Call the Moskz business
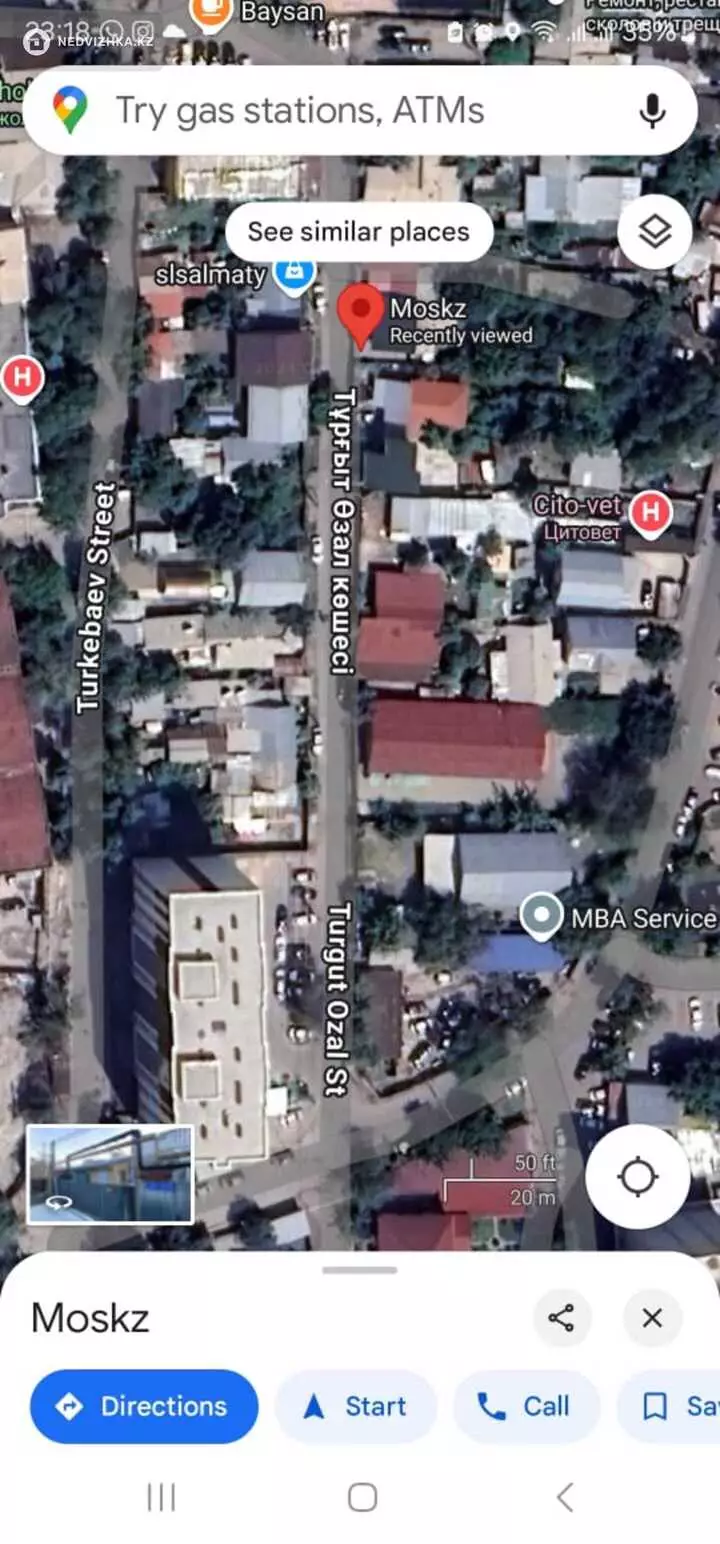Screen dimensions: 720x1544 [526, 1406]
